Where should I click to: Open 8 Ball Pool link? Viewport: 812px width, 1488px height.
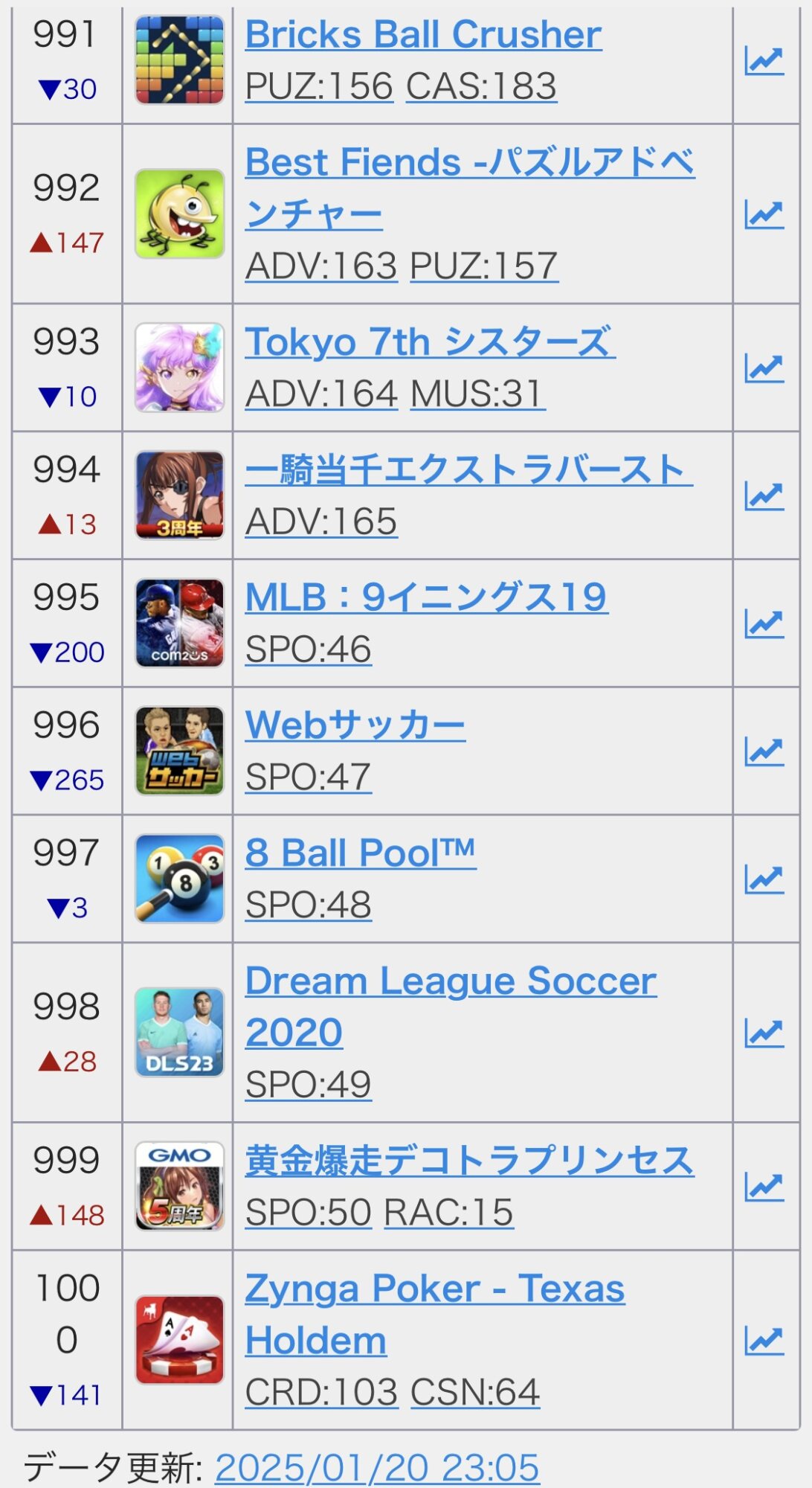point(361,853)
